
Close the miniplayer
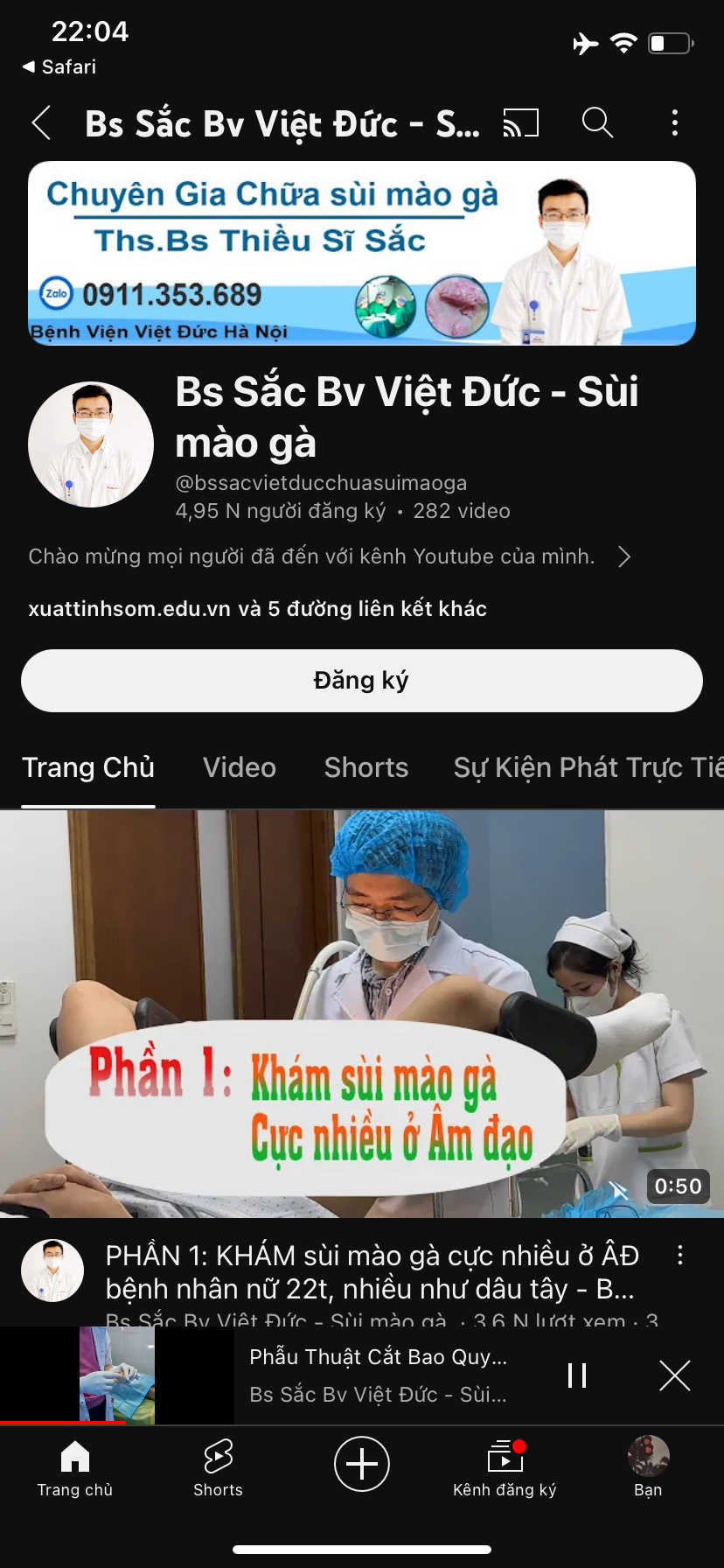click(x=674, y=1375)
